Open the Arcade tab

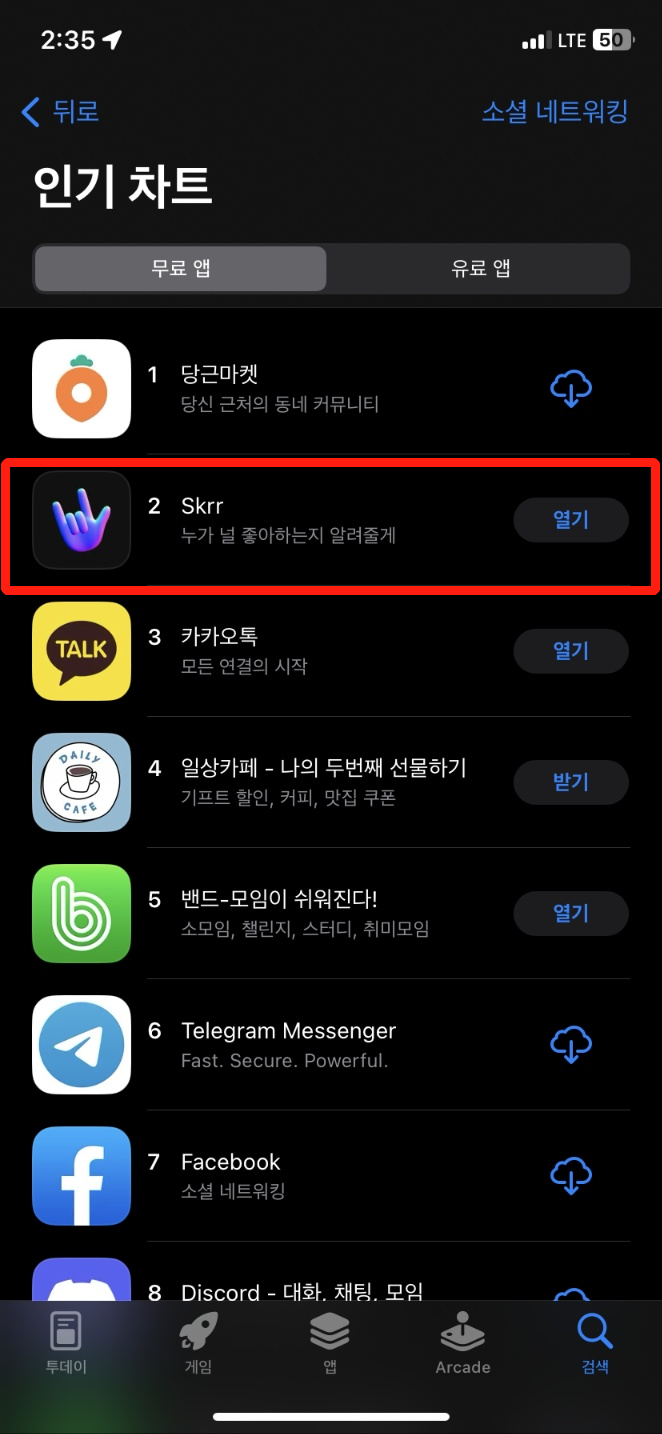(463, 1345)
